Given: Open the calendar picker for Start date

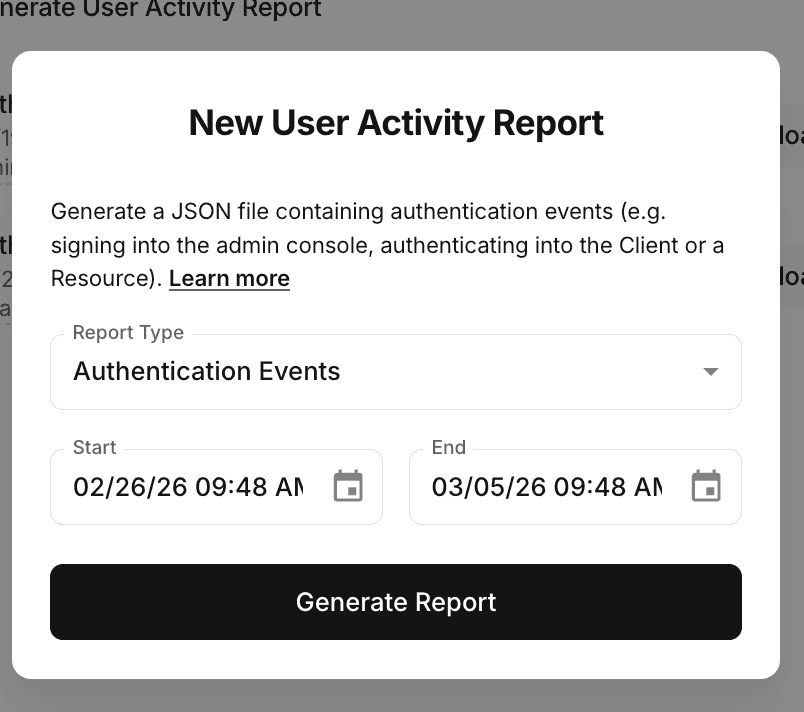Looking at the screenshot, I should tap(348, 487).
